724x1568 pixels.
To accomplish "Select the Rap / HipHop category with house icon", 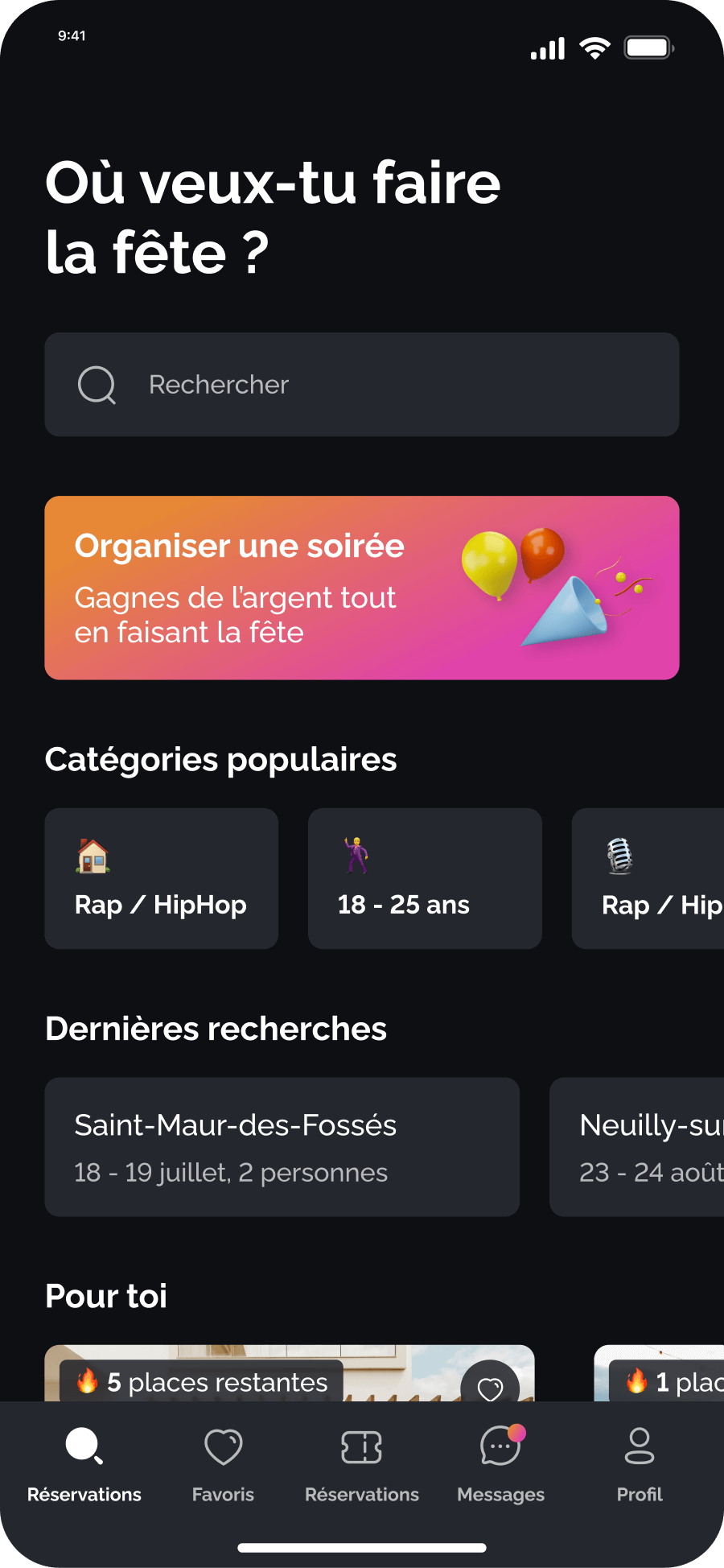I will click(x=162, y=878).
